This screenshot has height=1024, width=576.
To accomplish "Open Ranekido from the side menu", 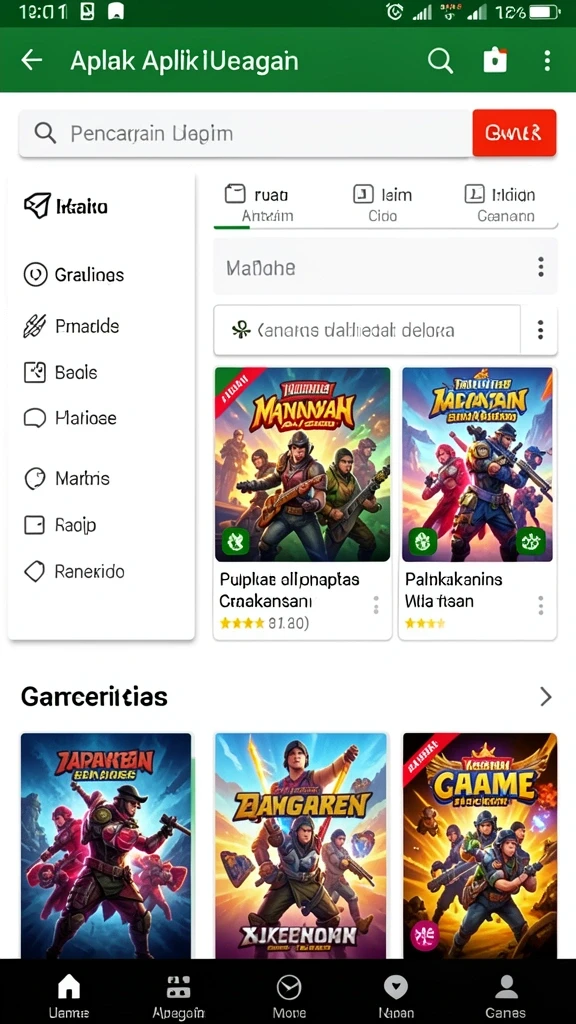I will [x=74, y=571].
